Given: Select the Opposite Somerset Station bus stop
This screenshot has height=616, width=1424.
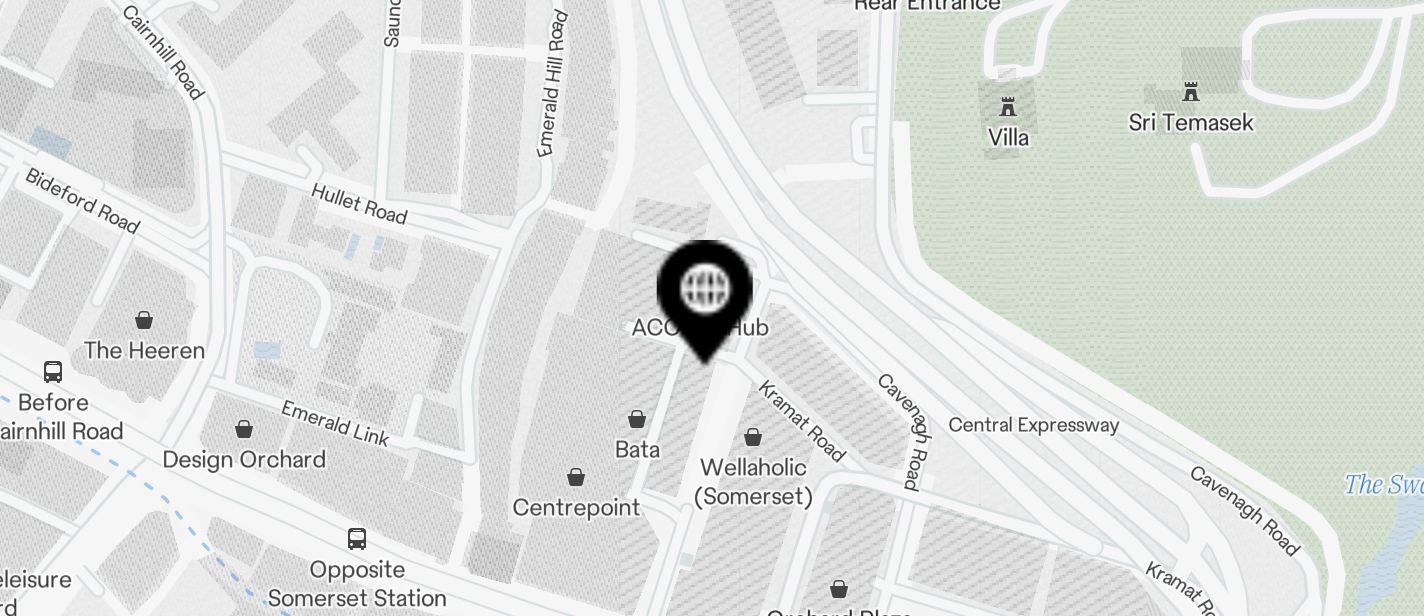Looking at the screenshot, I should (x=357, y=539).
